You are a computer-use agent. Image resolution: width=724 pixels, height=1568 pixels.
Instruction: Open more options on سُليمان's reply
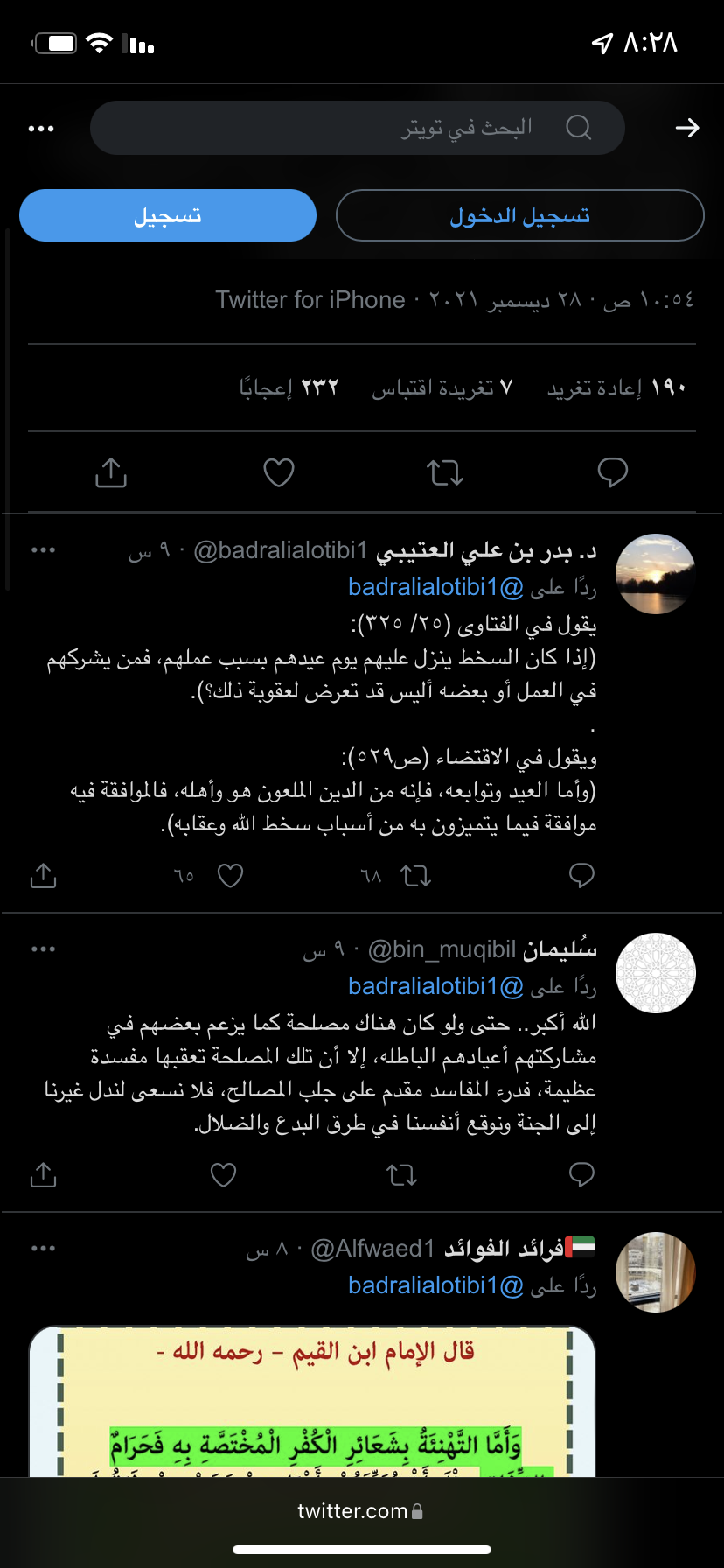[x=43, y=948]
